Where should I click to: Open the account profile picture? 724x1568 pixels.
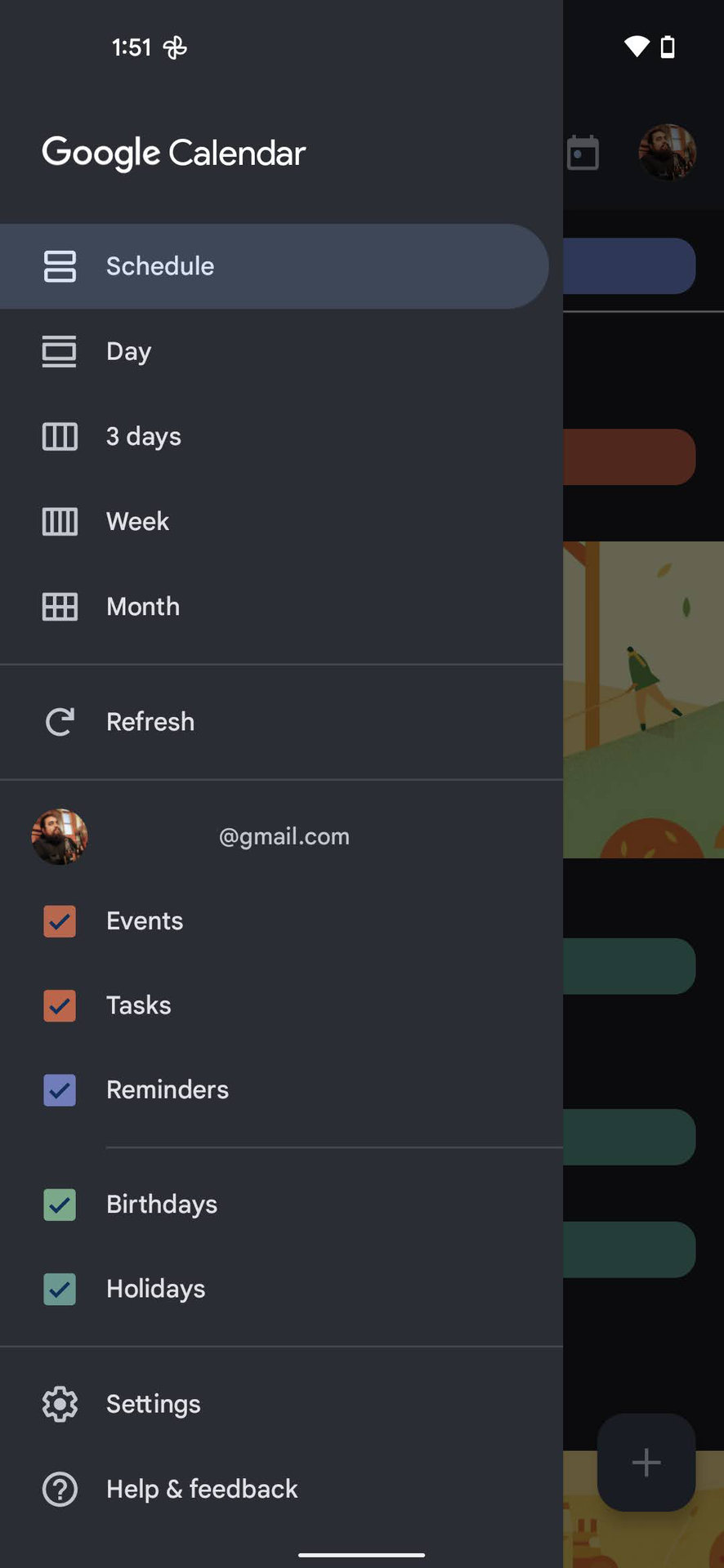(x=667, y=153)
